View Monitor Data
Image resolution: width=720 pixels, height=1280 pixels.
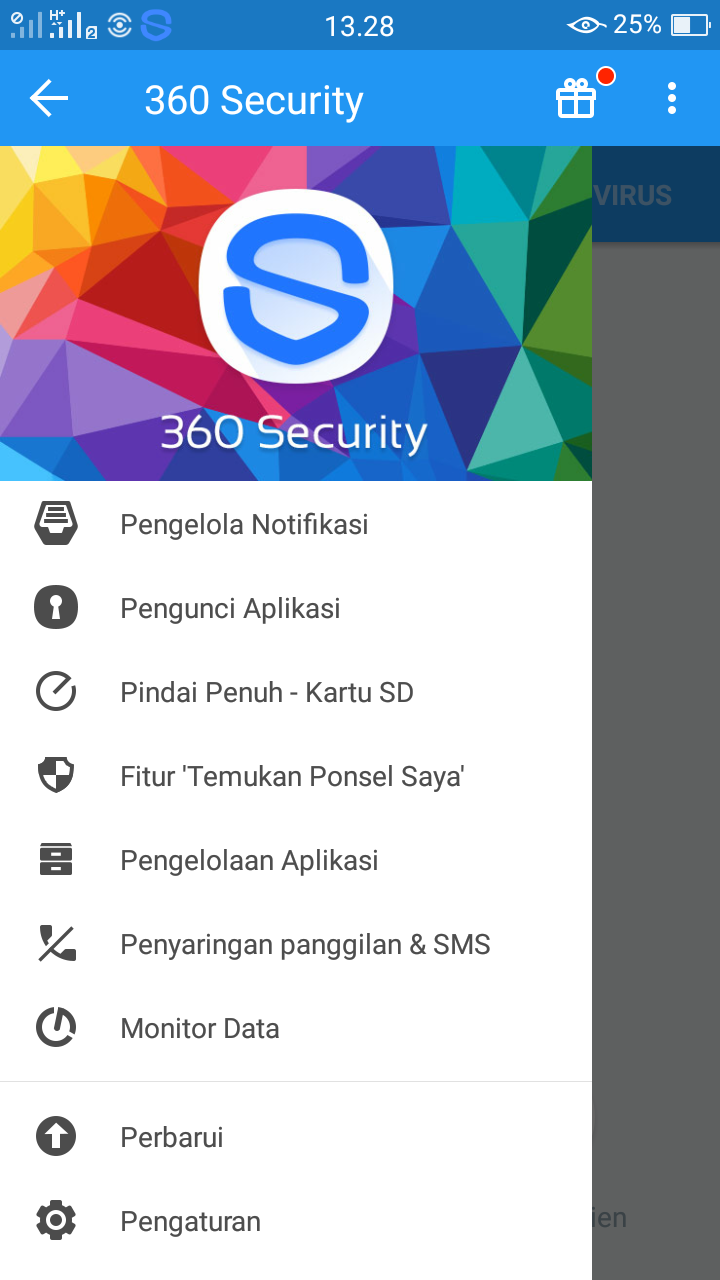click(x=200, y=1028)
